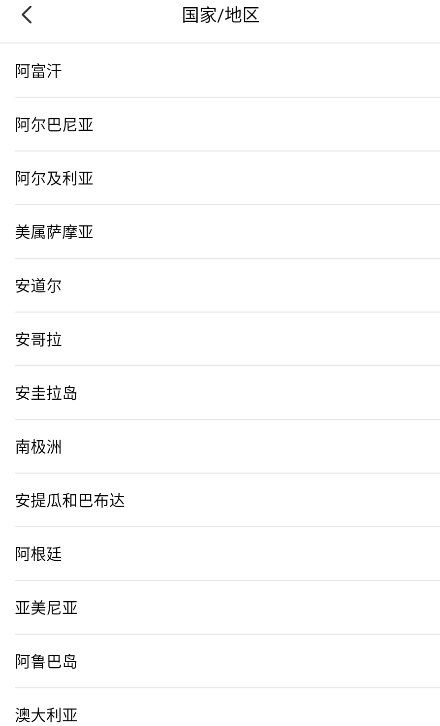Tap the 阿尔及利亚 row
440x726 pixels.
(x=220, y=178)
